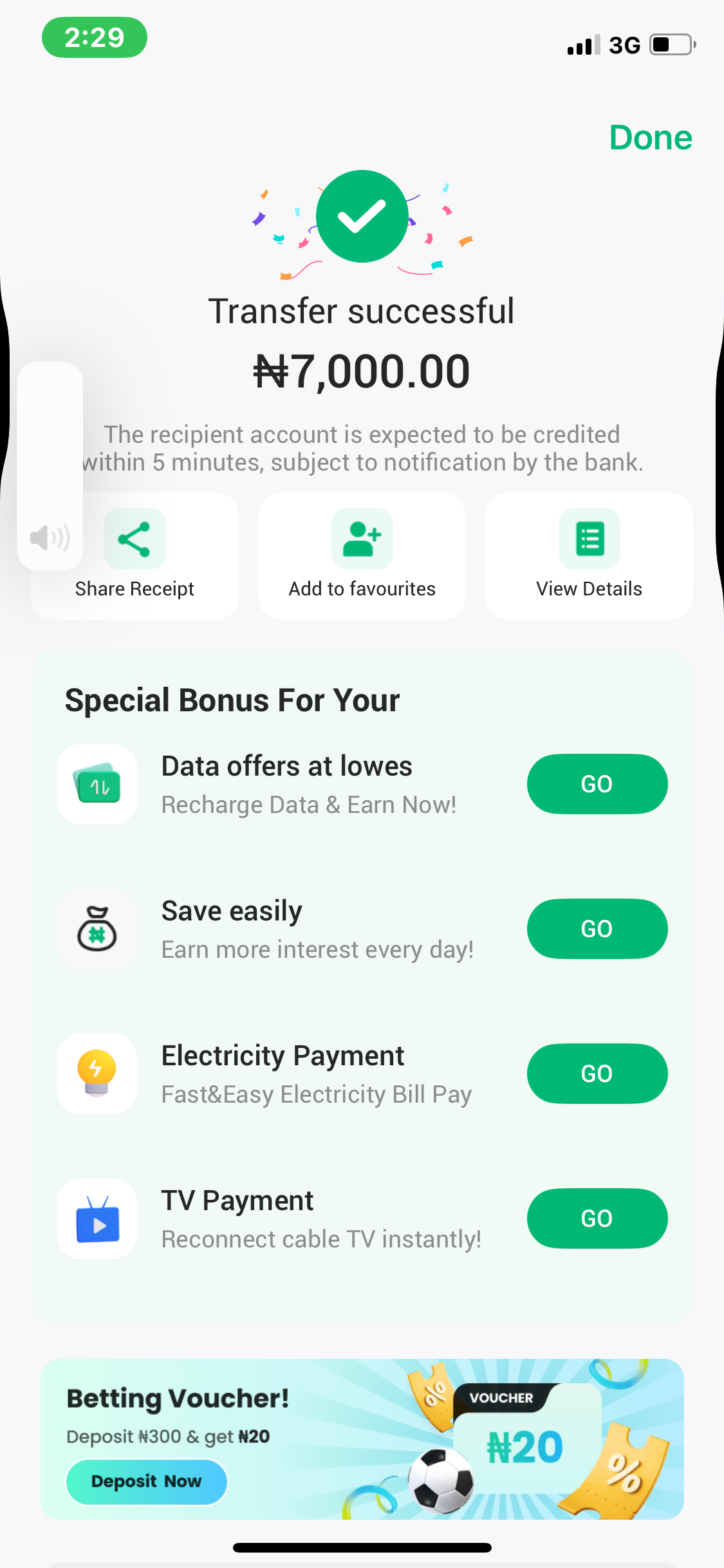Add recipient to favourites
Viewport: 724px width, 1568px height.
pyautogui.click(x=362, y=555)
